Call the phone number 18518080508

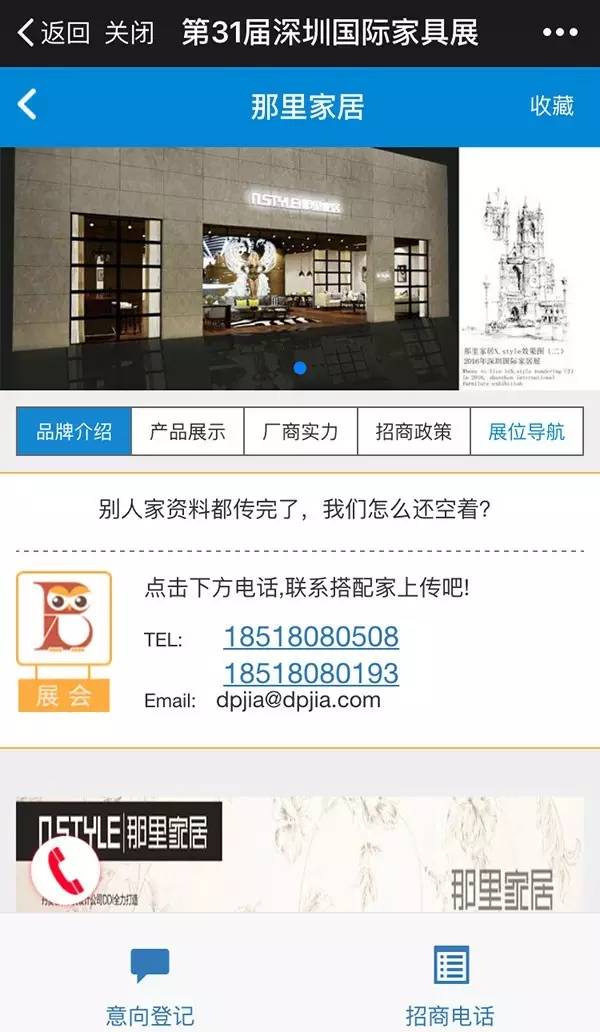click(x=311, y=637)
